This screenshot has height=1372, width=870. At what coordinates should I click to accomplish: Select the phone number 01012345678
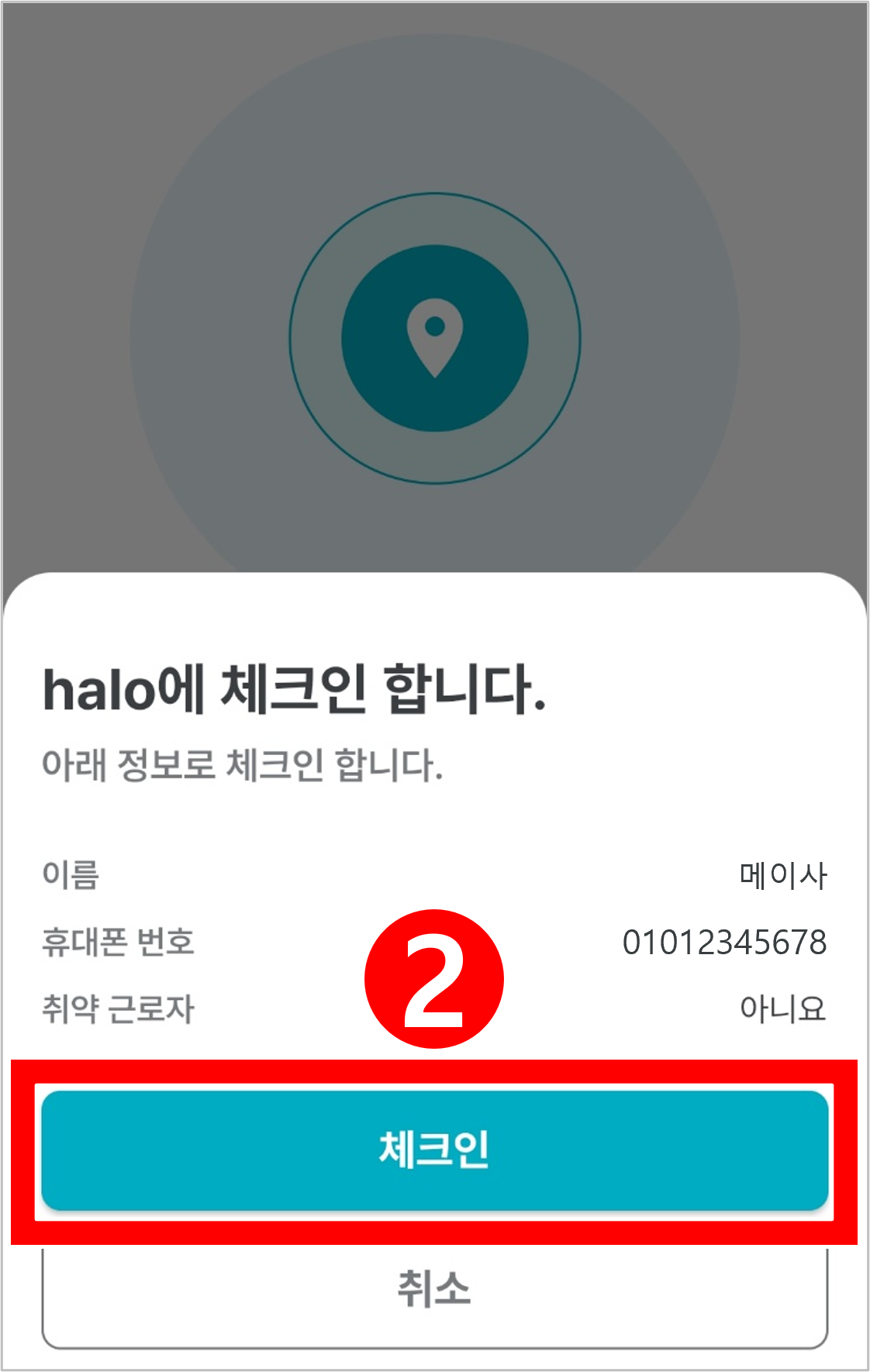tap(726, 941)
